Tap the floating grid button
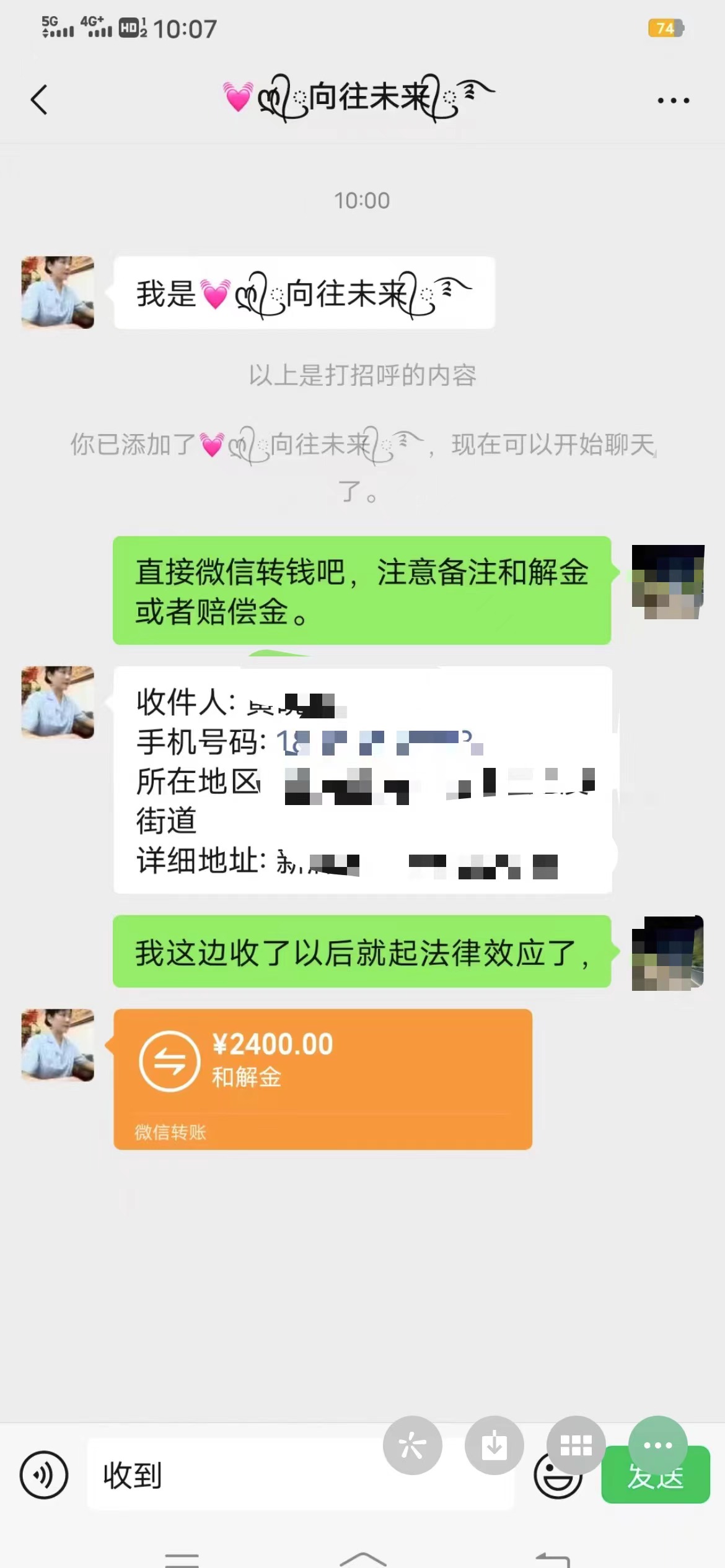Screen dimensions: 725x1568 point(576,1445)
